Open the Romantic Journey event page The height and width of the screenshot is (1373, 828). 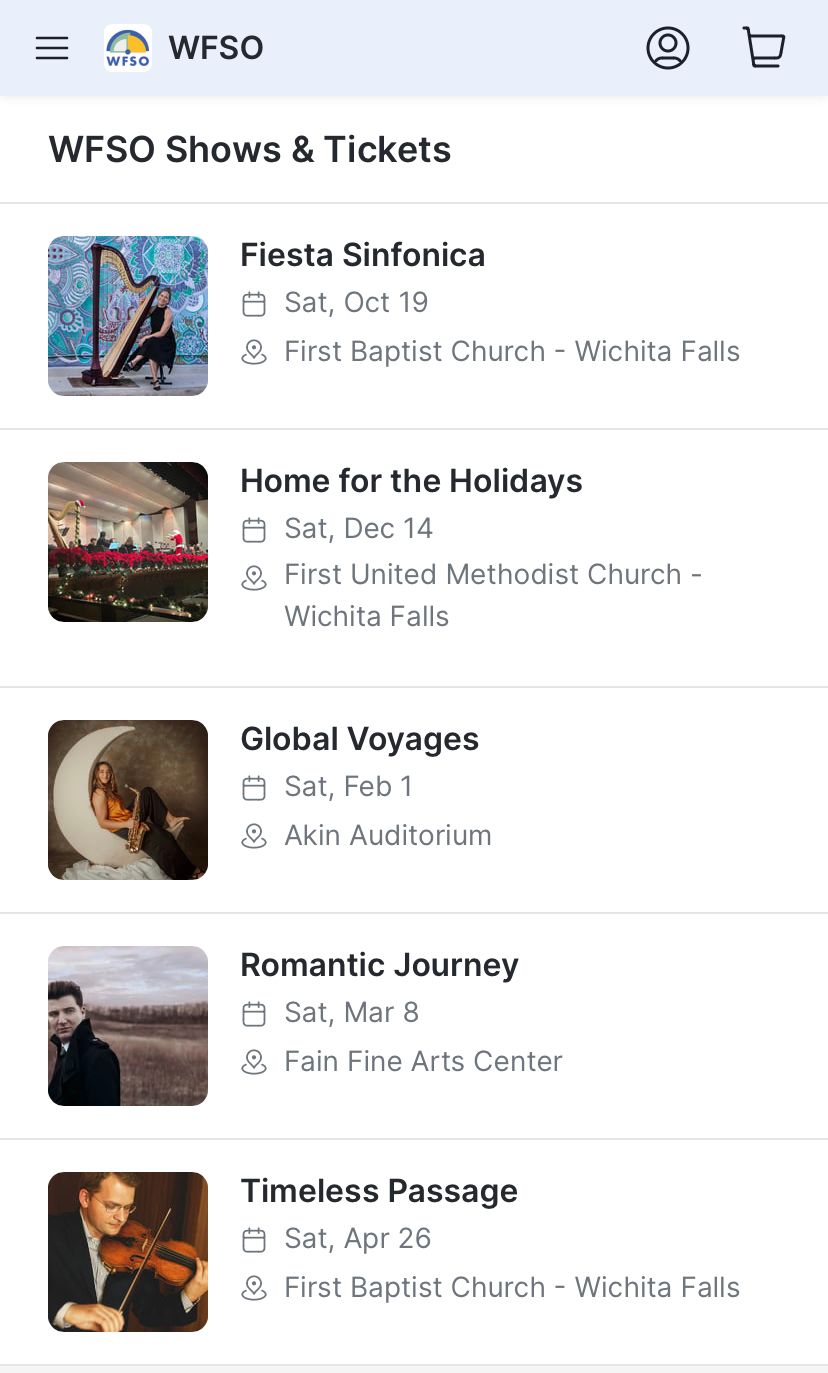(379, 965)
